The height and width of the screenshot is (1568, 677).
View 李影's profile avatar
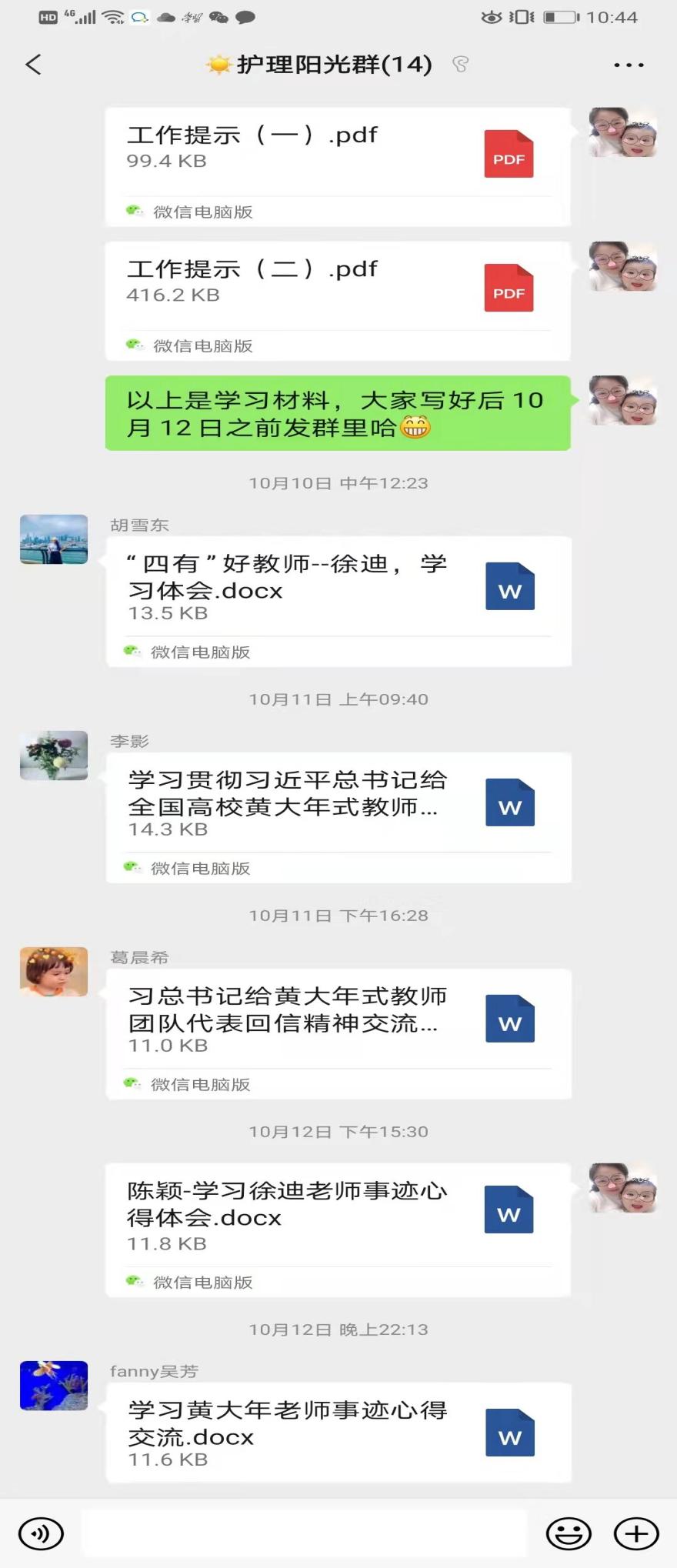[54, 756]
